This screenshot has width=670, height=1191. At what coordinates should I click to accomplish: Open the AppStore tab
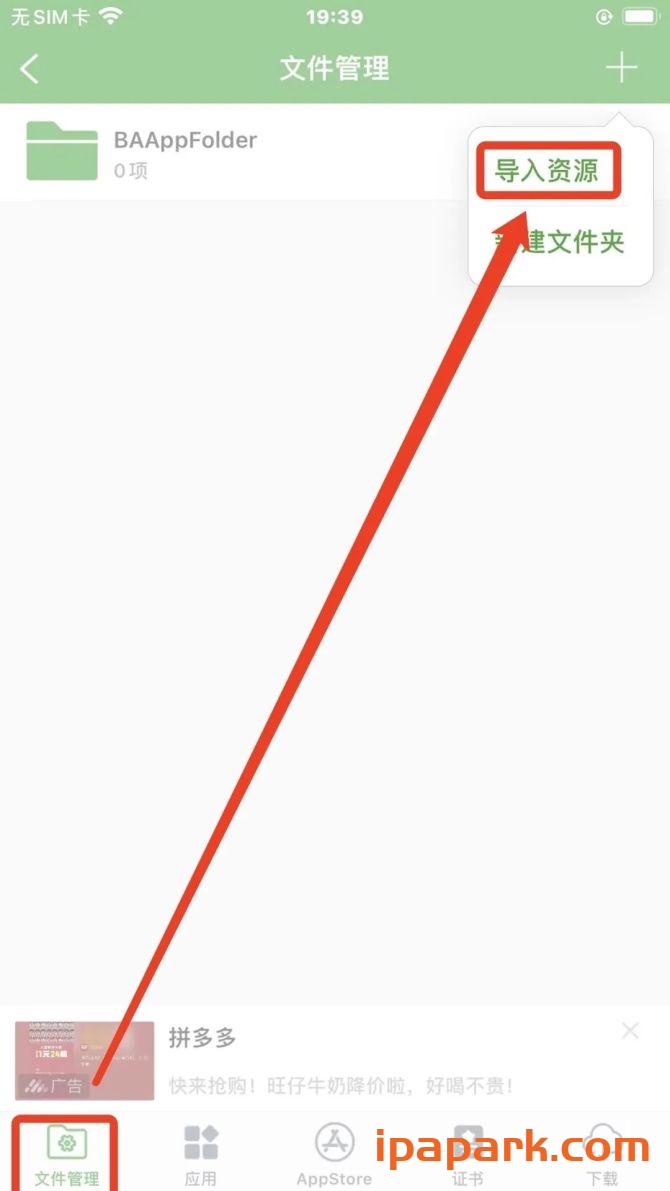pos(334,1155)
